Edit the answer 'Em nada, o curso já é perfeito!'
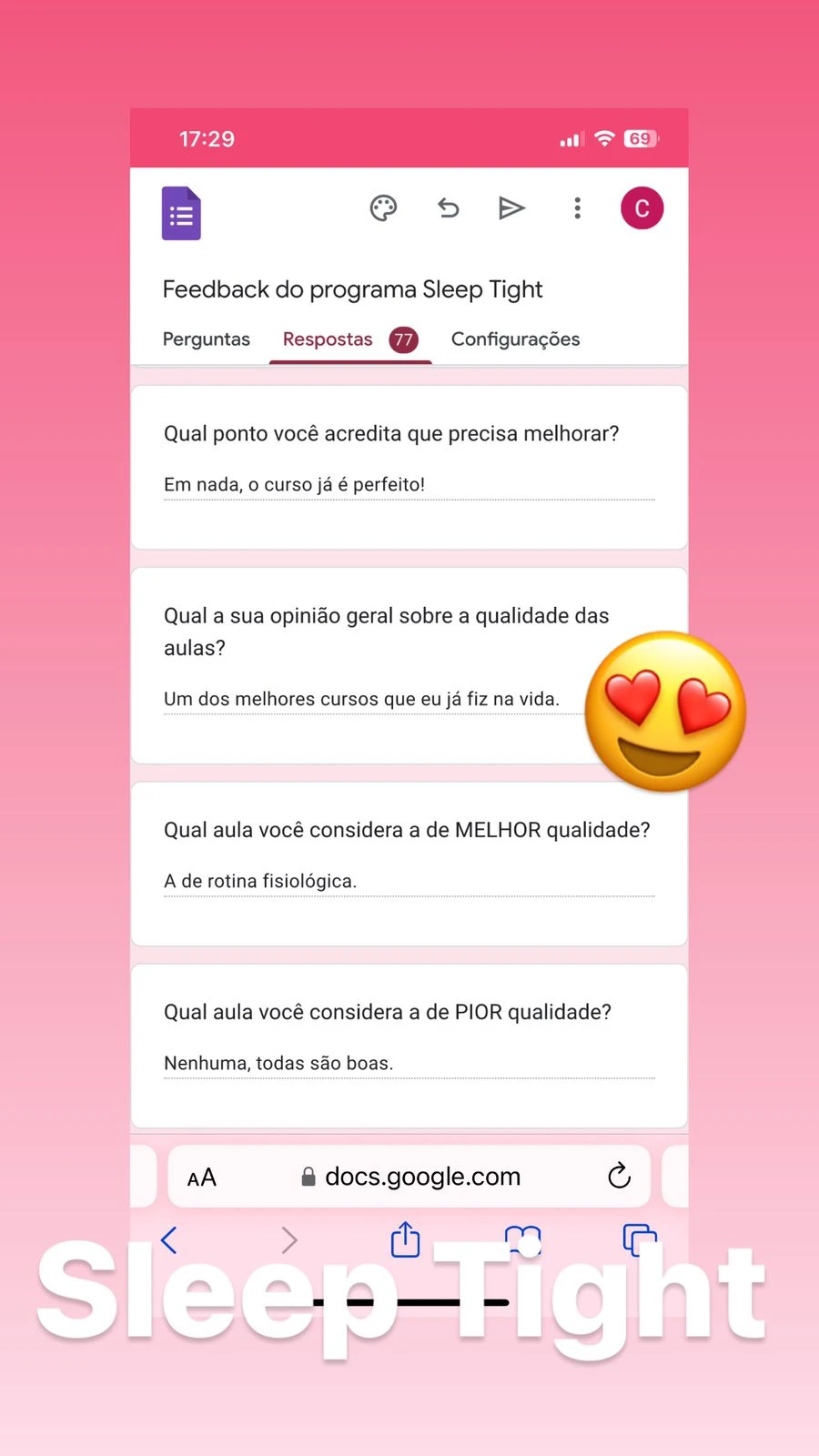 294,484
